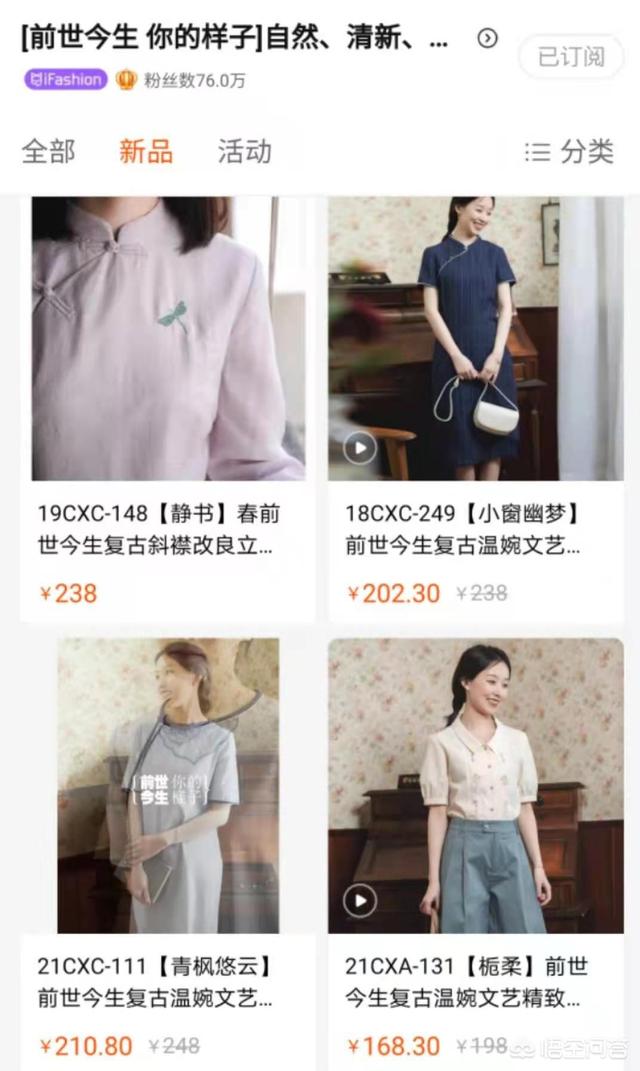Play the video on 18CXC-249 item
The width and height of the screenshot is (640, 1071).
pyautogui.click(x=360, y=448)
